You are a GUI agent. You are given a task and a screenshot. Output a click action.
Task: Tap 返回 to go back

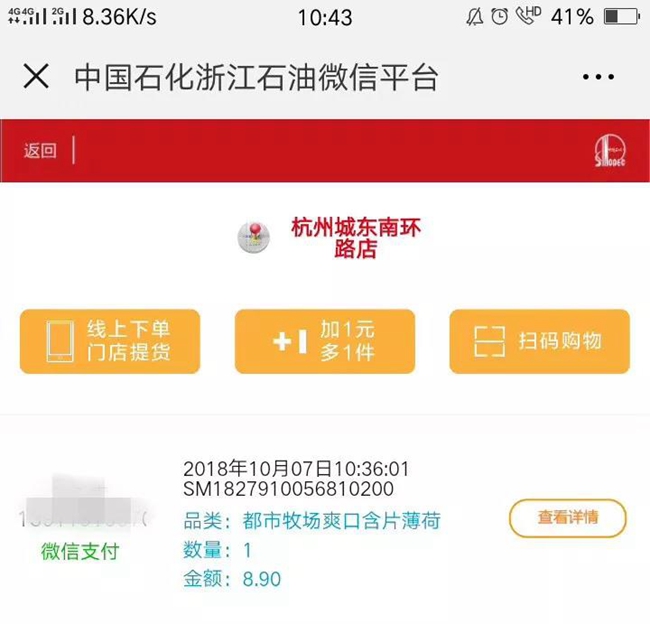click(x=41, y=151)
